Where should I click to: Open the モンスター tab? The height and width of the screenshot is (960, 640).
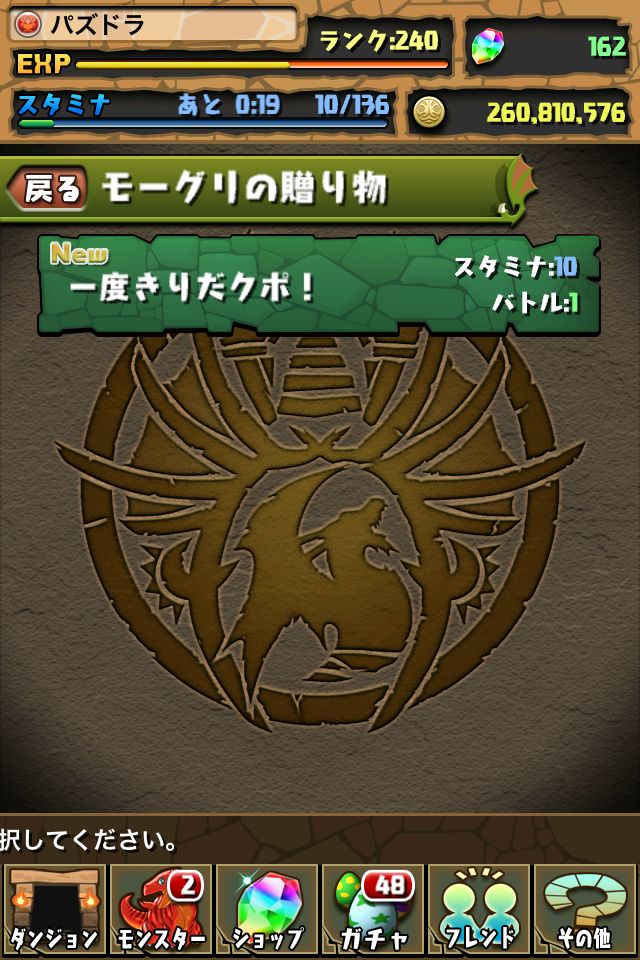[x=160, y=909]
